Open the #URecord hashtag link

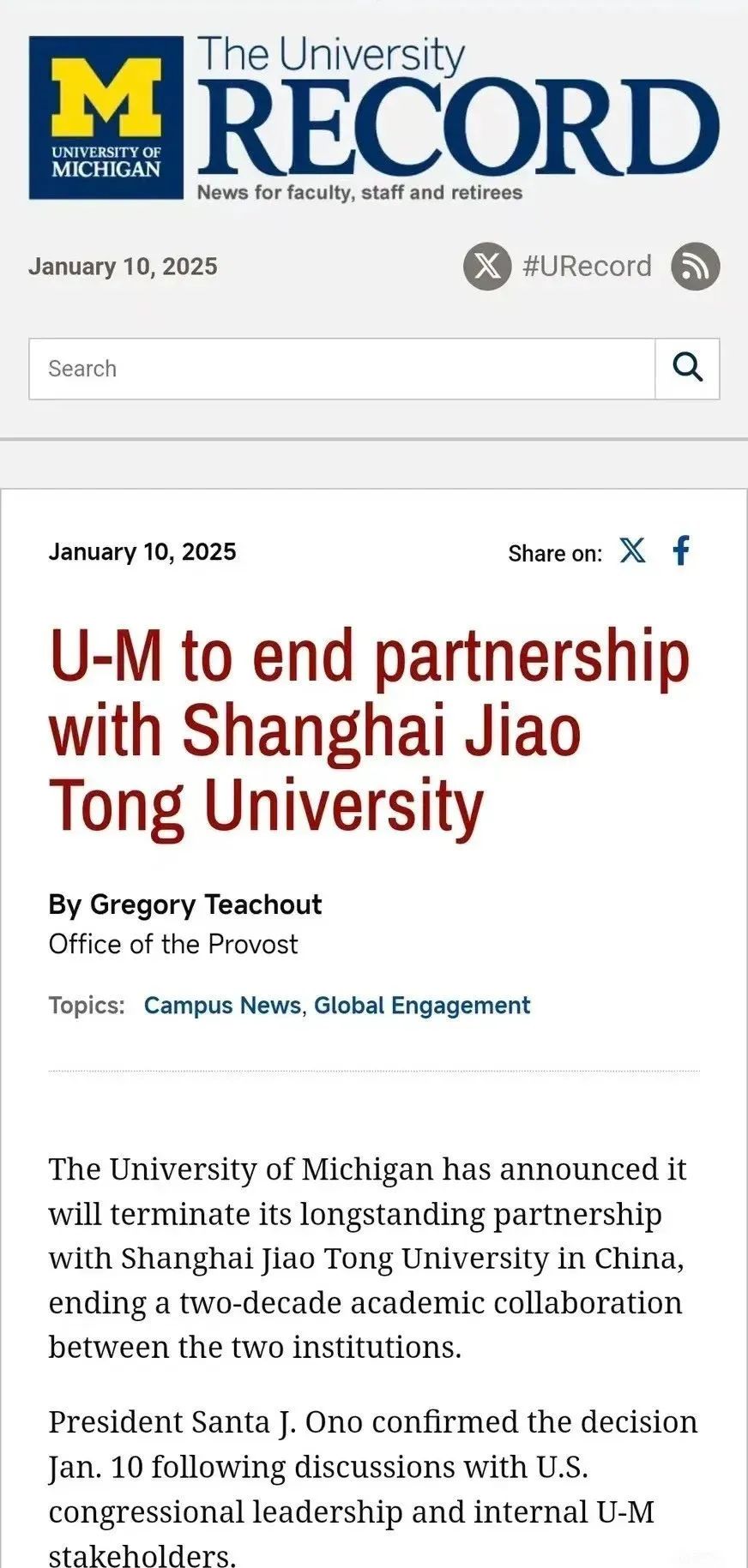point(587,267)
